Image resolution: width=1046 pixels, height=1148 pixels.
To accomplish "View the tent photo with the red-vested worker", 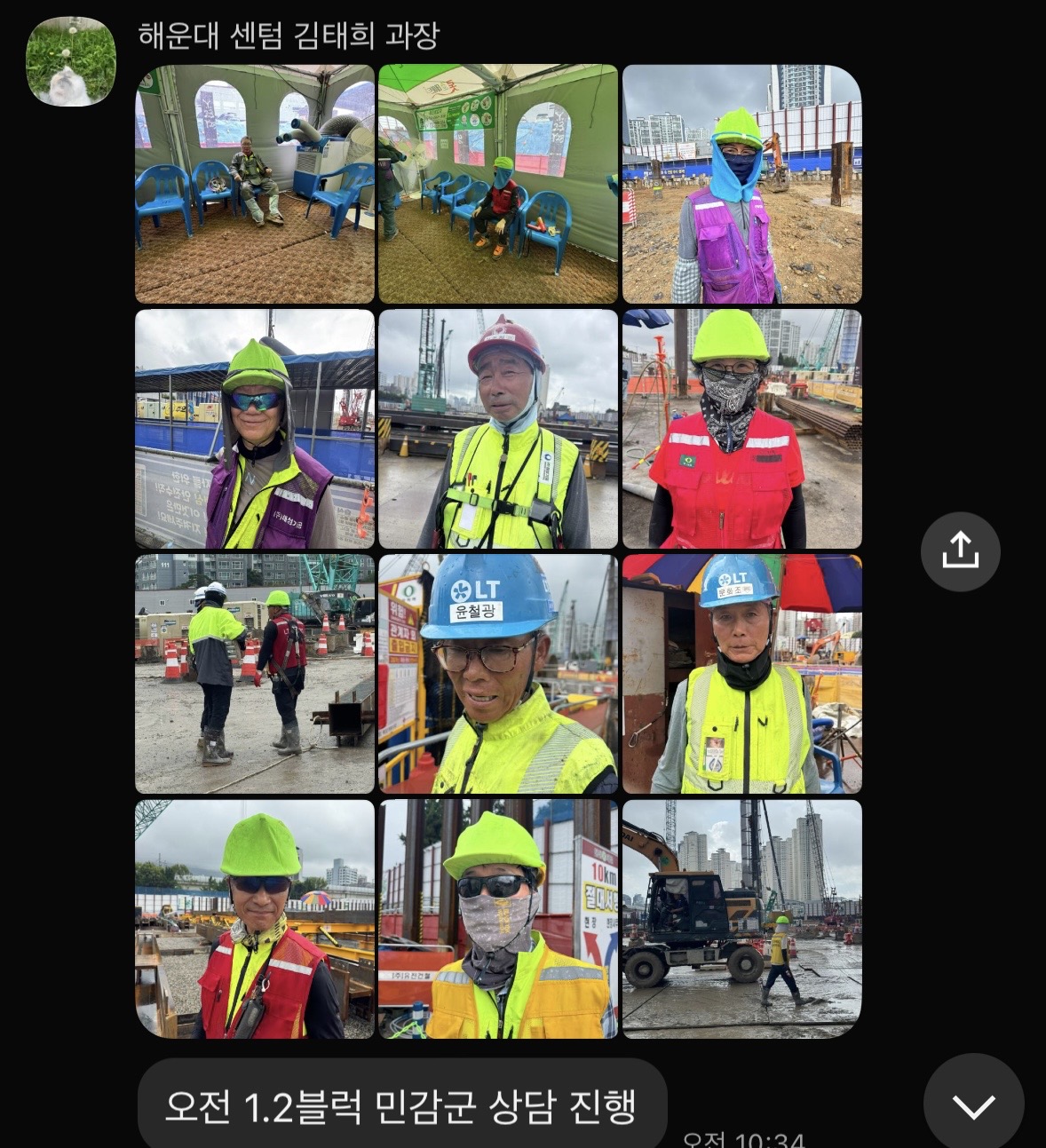I will pyautogui.click(x=498, y=185).
